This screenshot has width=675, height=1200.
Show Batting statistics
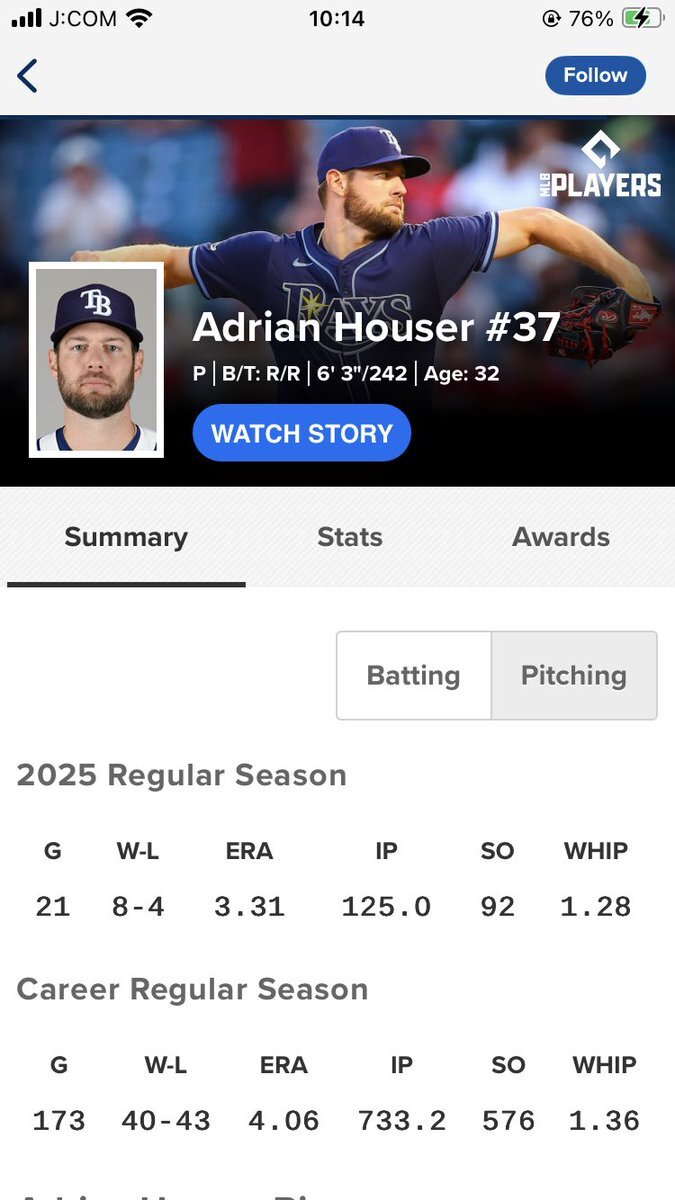414,675
